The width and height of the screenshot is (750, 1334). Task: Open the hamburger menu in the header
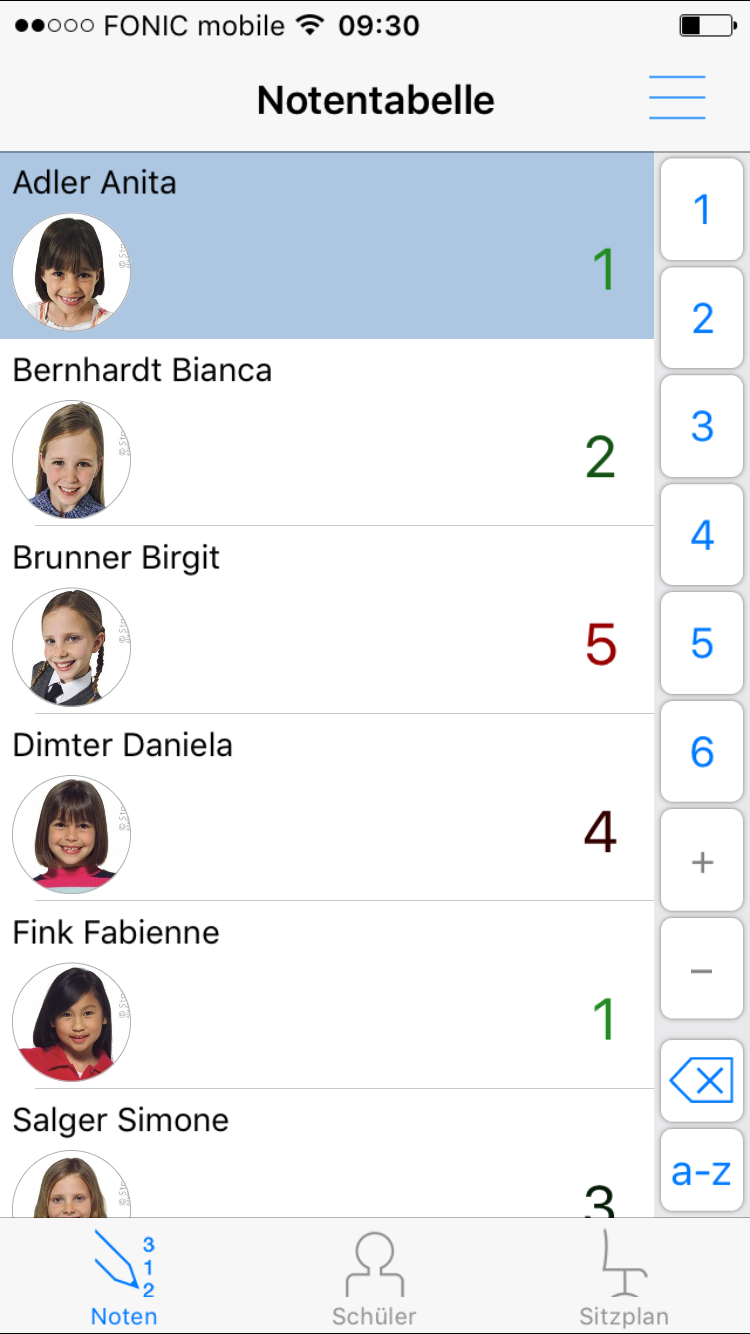(677, 98)
